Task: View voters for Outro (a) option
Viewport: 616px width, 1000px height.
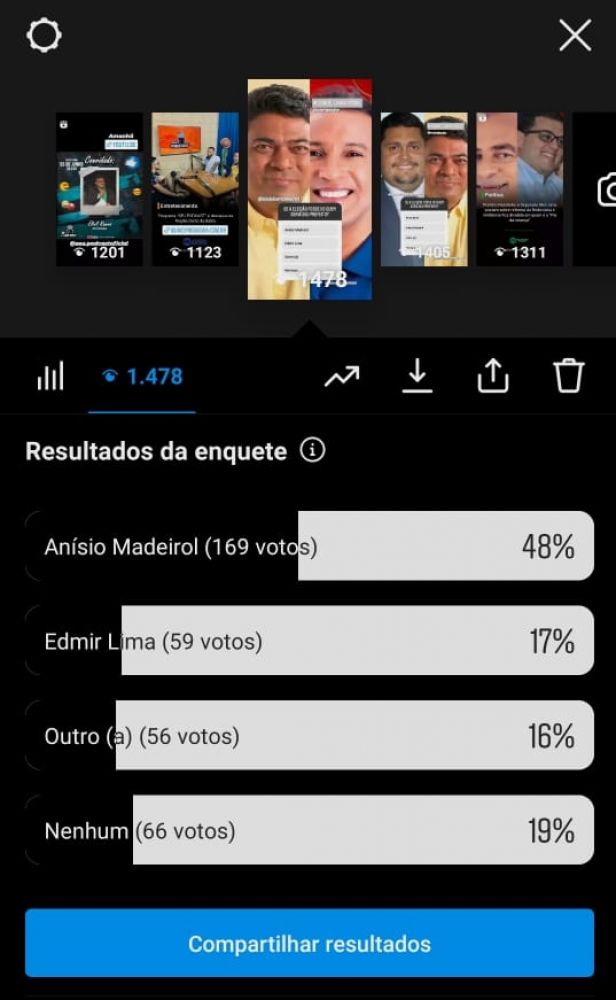Action: point(309,735)
